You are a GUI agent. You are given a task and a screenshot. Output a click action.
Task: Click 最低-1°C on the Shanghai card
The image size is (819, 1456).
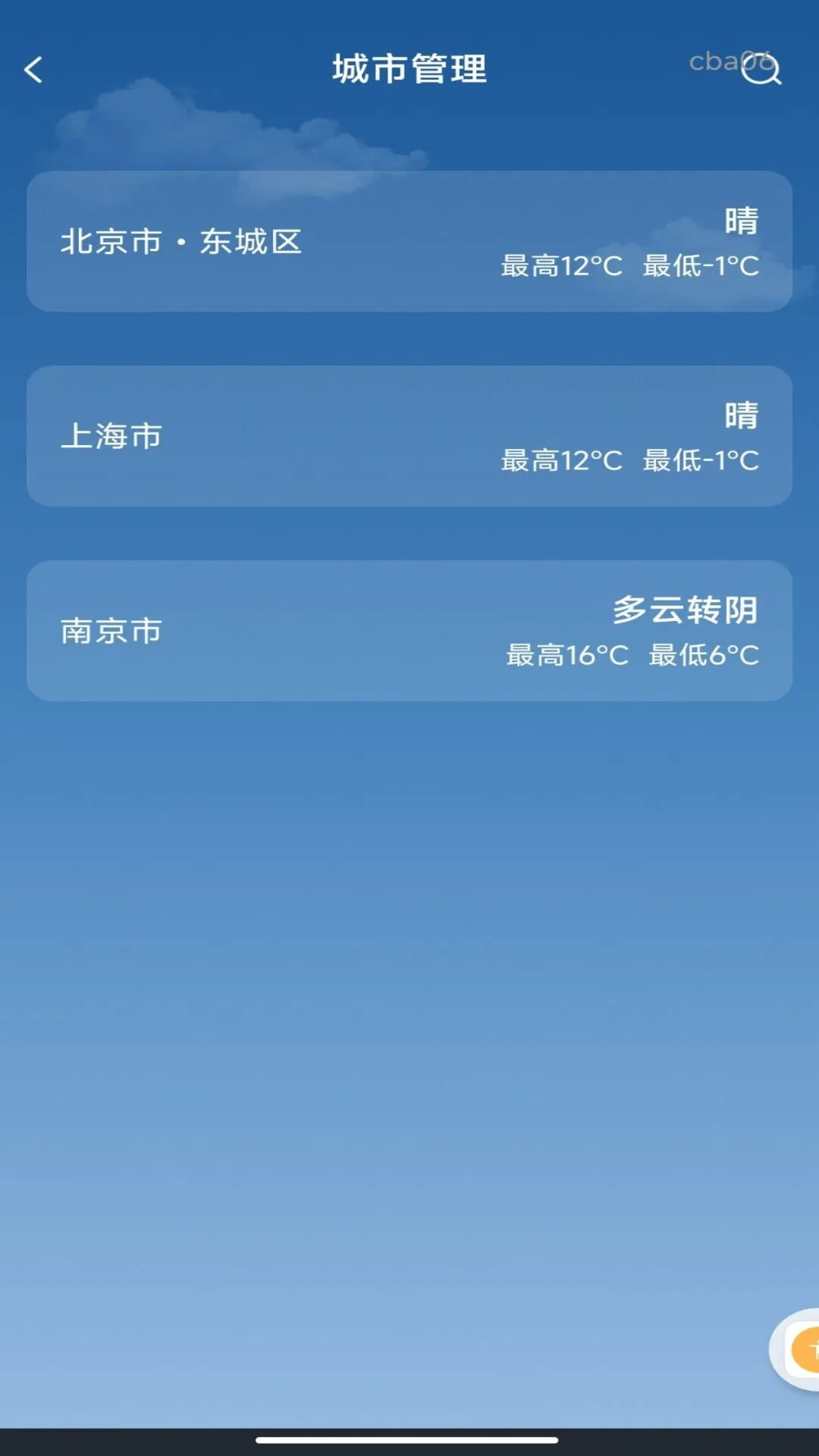699,460
